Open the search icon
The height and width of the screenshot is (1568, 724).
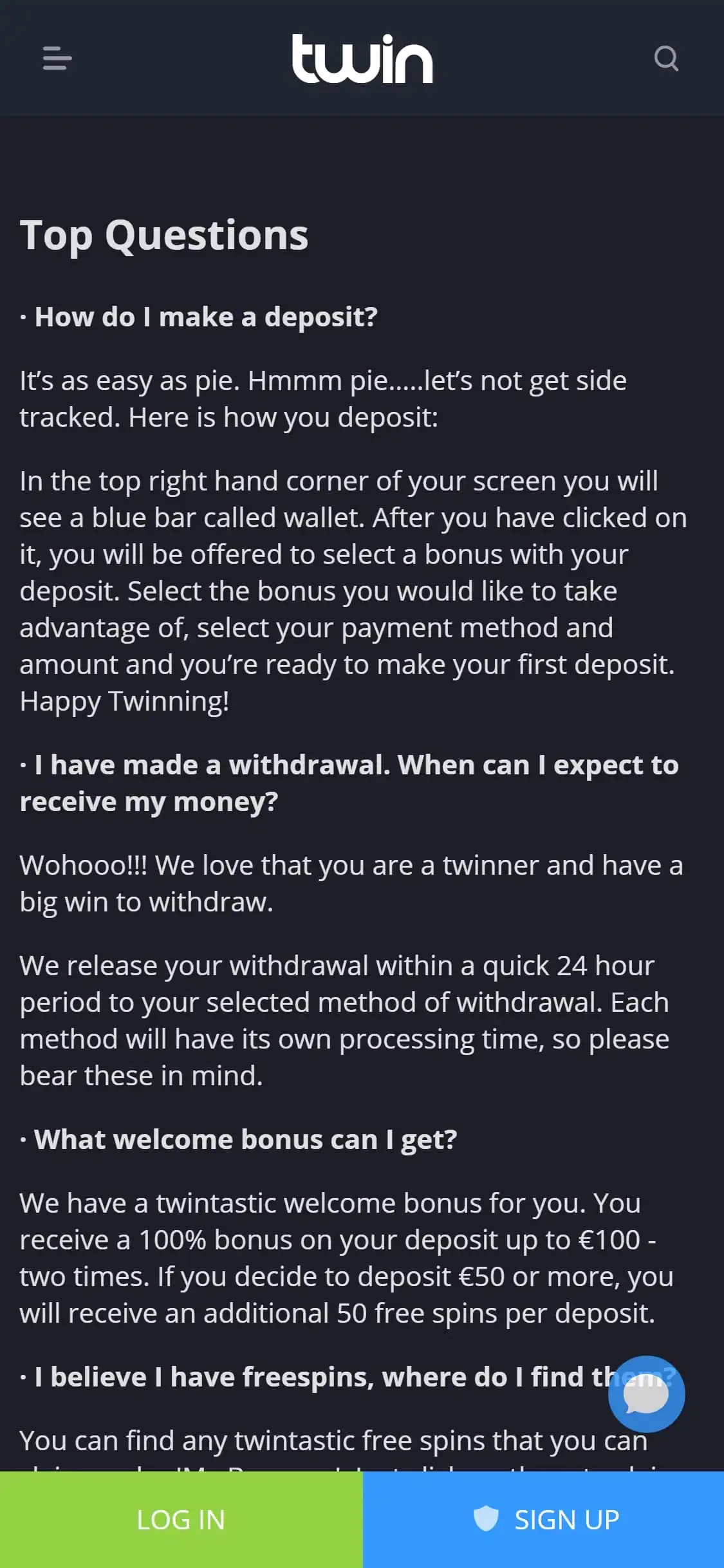(x=666, y=59)
